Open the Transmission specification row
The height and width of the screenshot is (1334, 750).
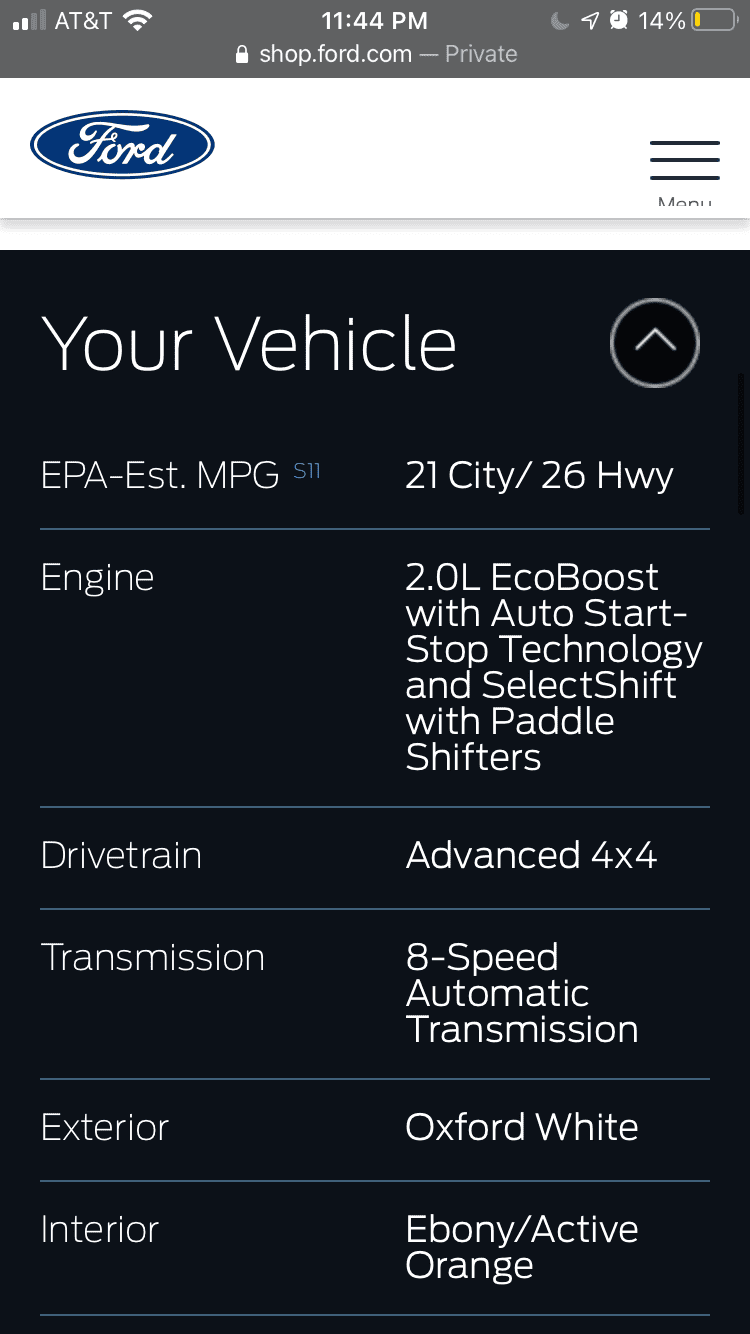pos(152,956)
